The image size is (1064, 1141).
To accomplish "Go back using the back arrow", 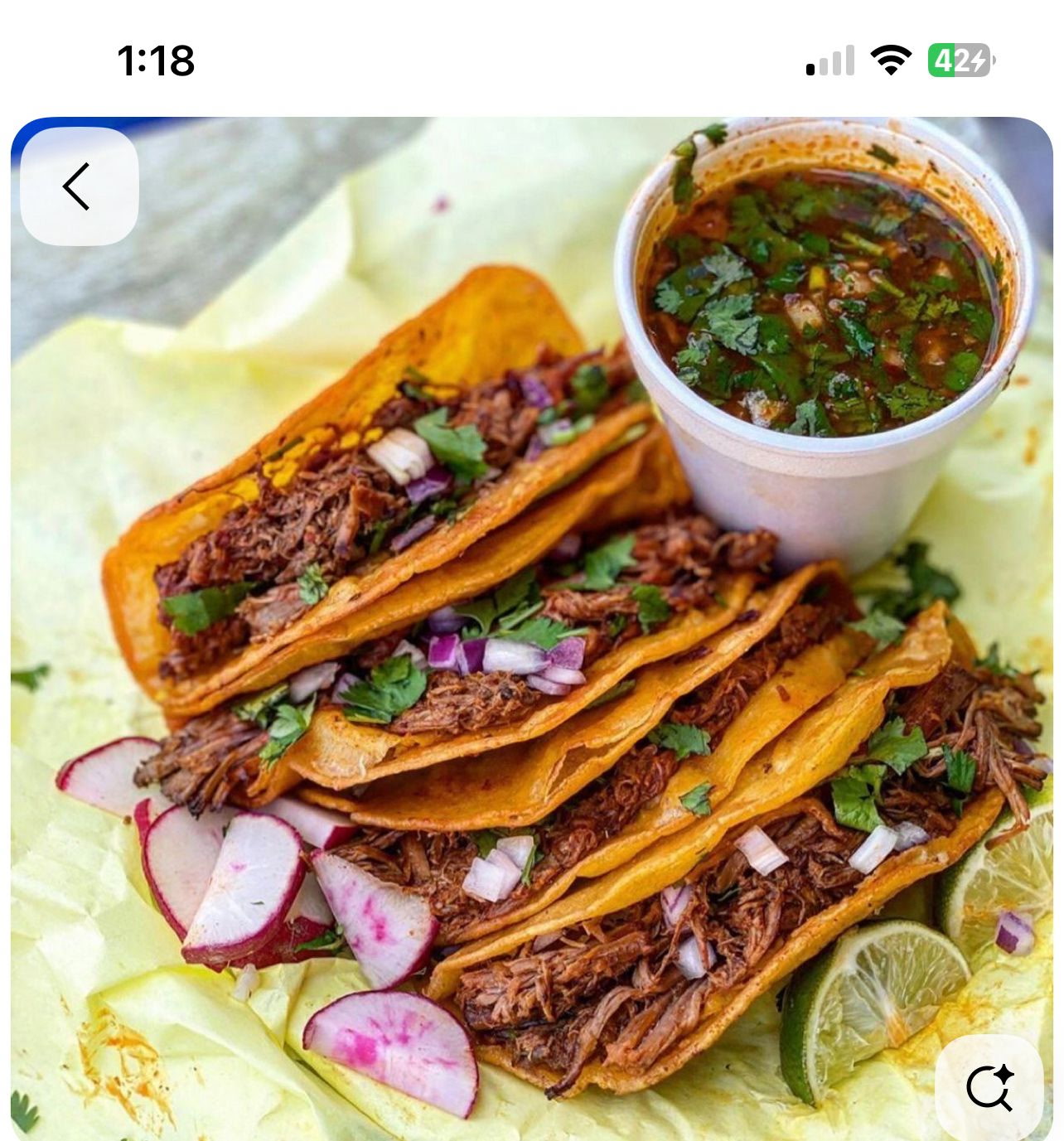I will click(x=79, y=186).
